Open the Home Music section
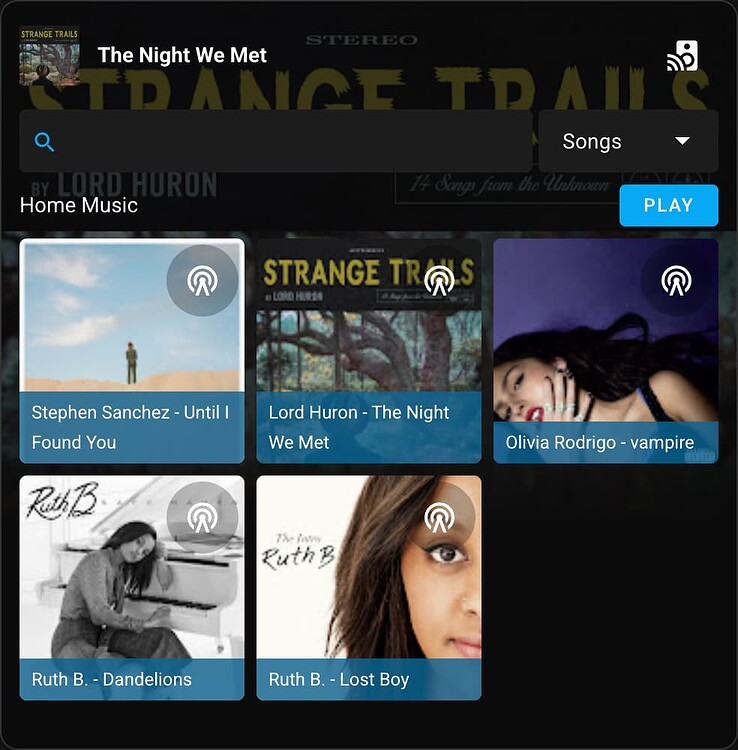The width and height of the screenshot is (738, 750). click(79, 205)
